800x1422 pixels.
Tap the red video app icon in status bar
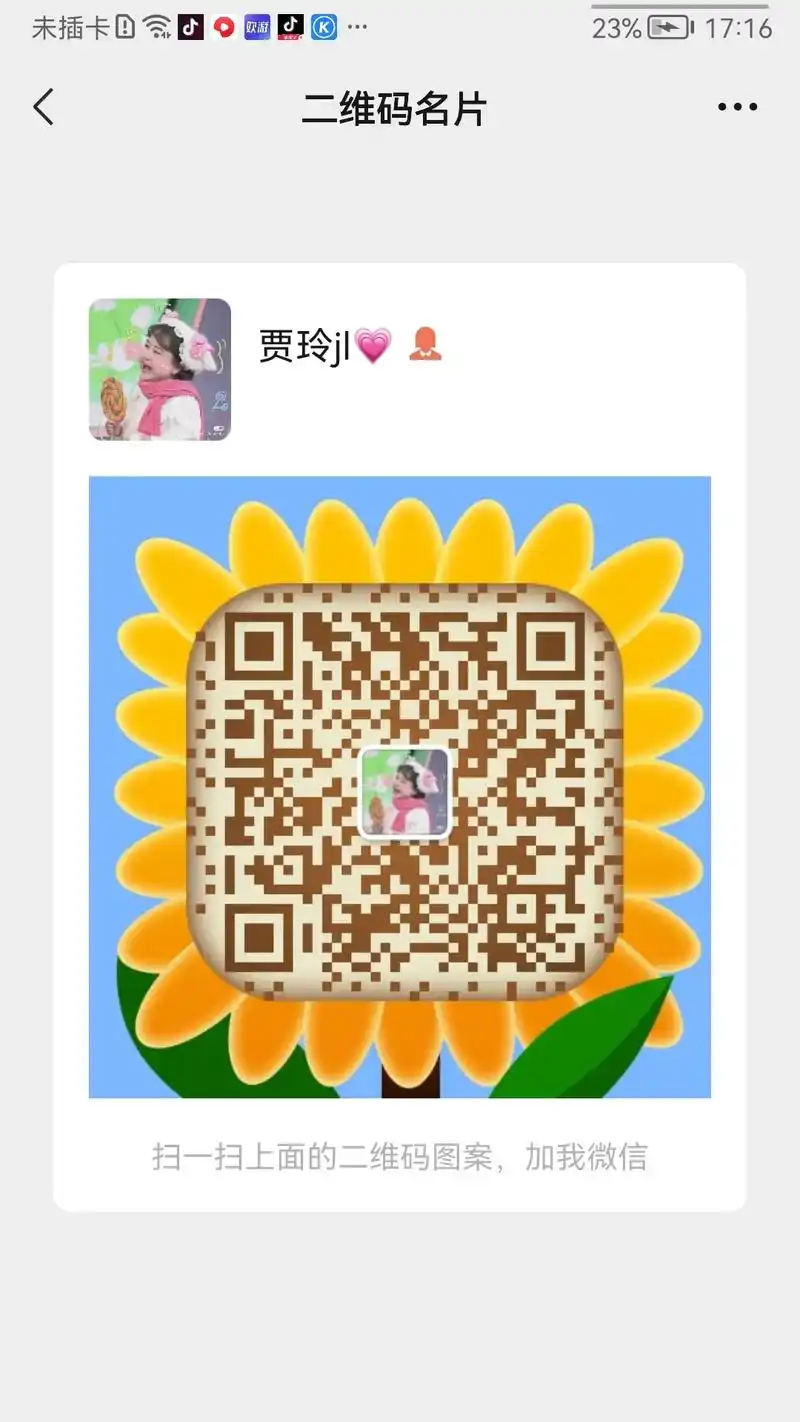click(x=224, y=26)
